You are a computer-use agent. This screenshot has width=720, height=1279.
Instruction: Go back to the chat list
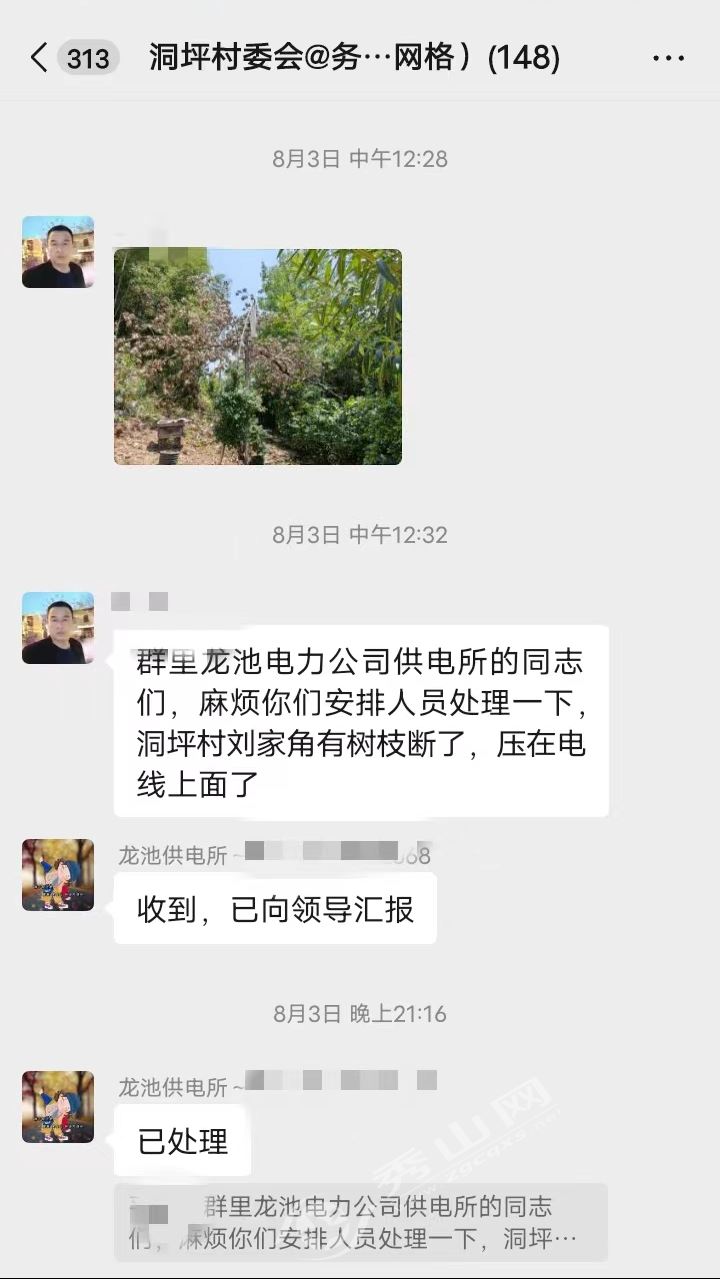40,58
